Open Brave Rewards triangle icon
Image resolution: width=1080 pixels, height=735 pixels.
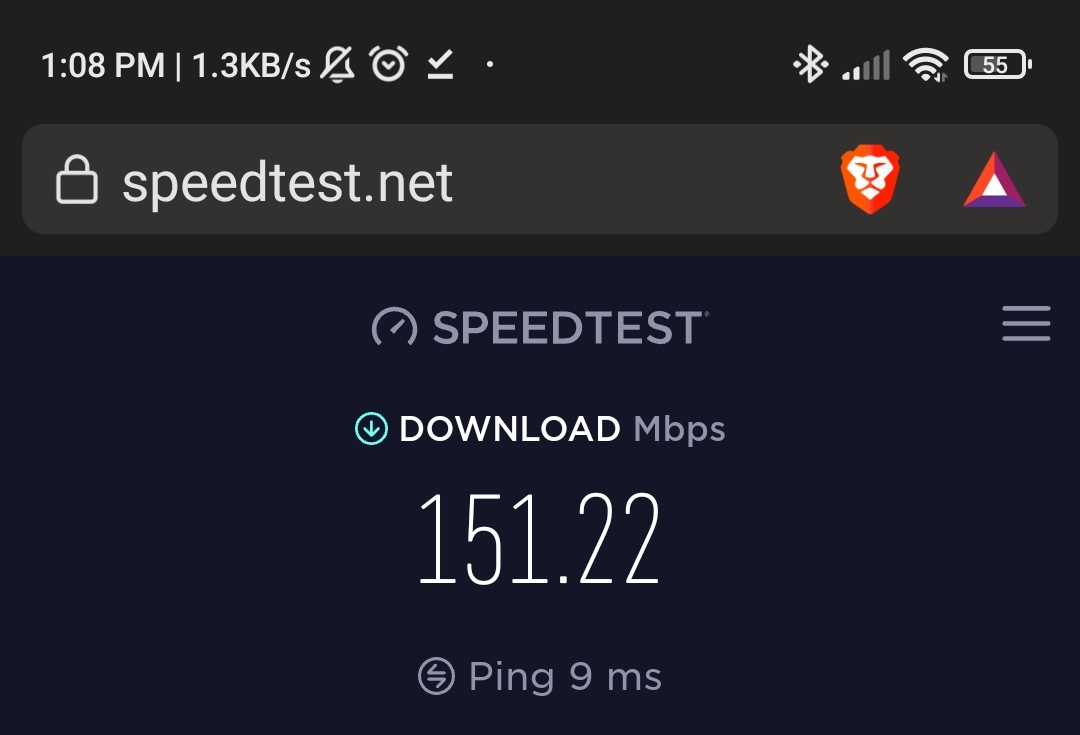point(994,181)
